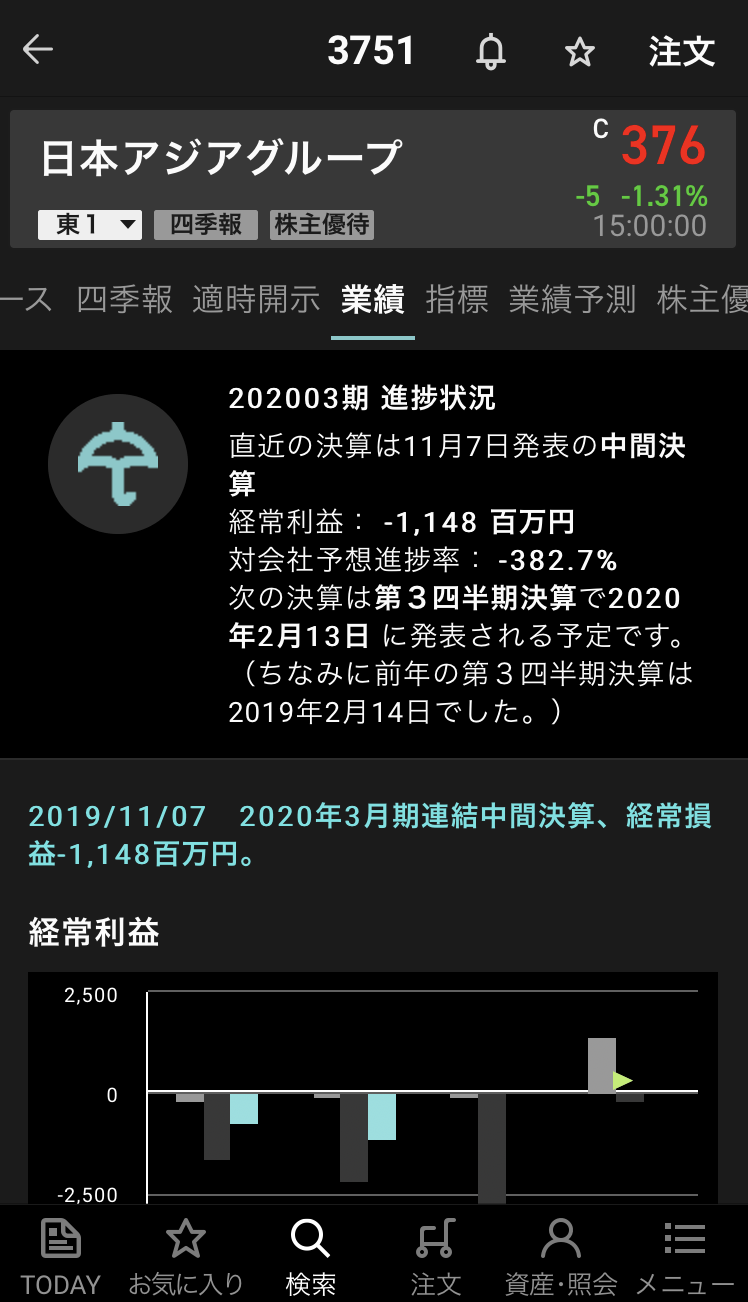Add stock 3751 to favorites with star
Viewport: 748px width, 1302px height.
click(x=580, y=51)
